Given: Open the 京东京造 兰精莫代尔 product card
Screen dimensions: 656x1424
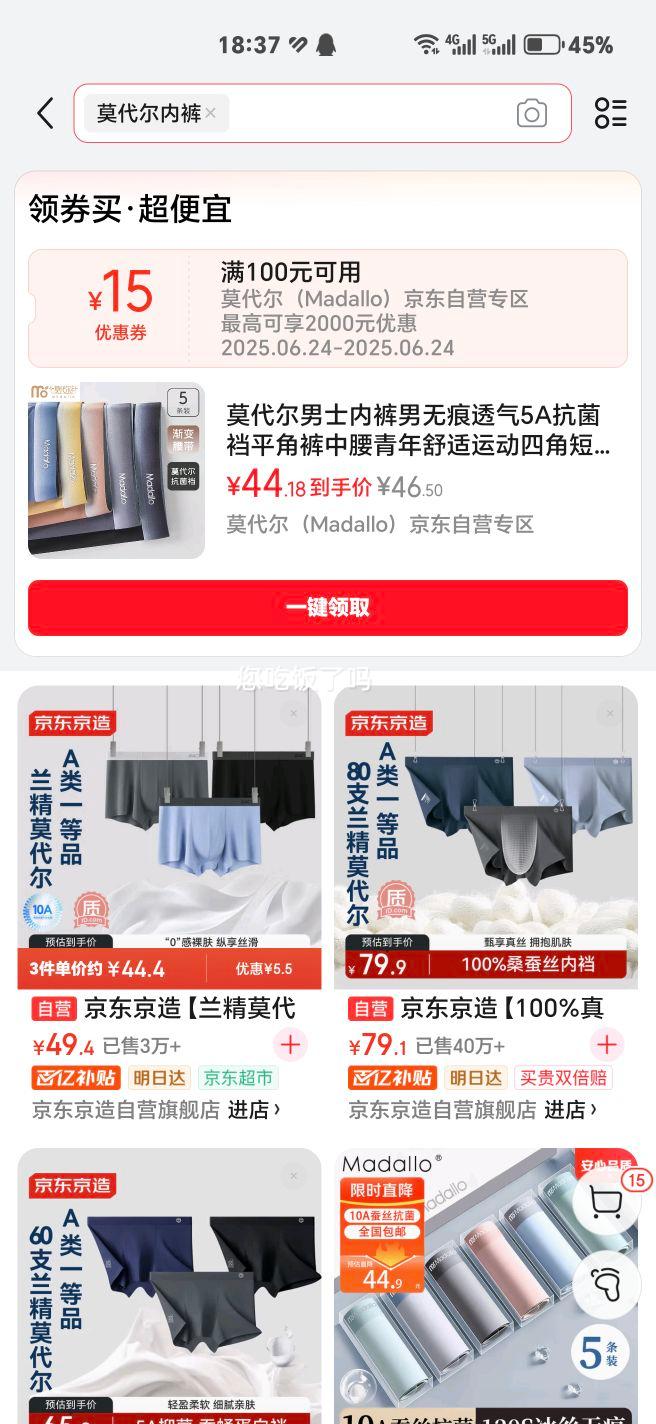Looking at the screenshot, I should 169,840.
